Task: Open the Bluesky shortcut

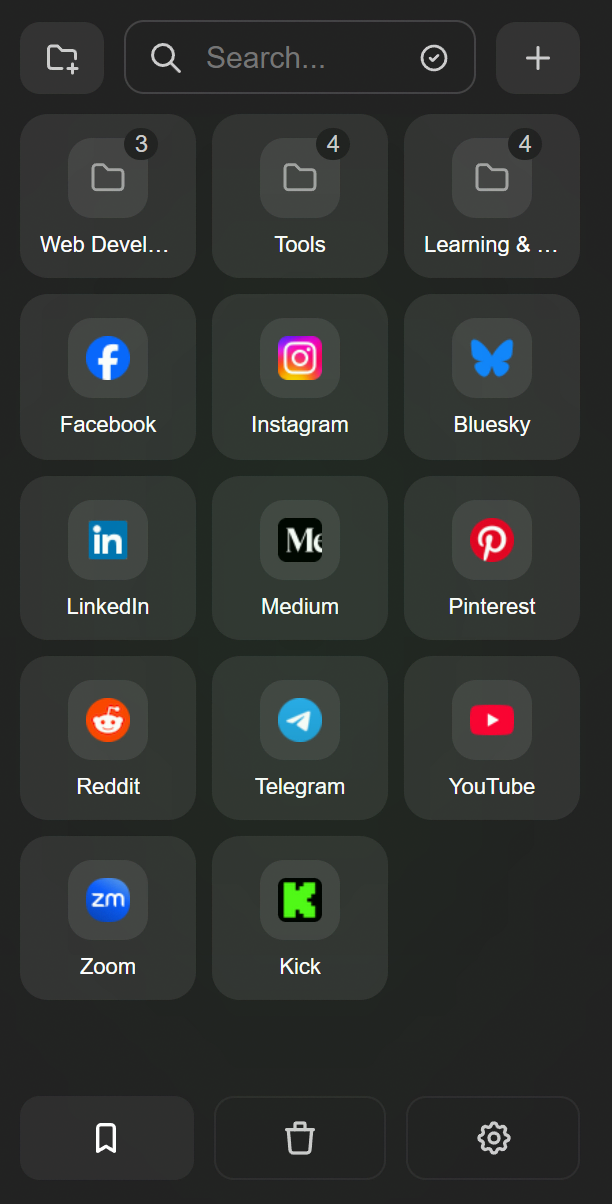Action: coord(492,377)
